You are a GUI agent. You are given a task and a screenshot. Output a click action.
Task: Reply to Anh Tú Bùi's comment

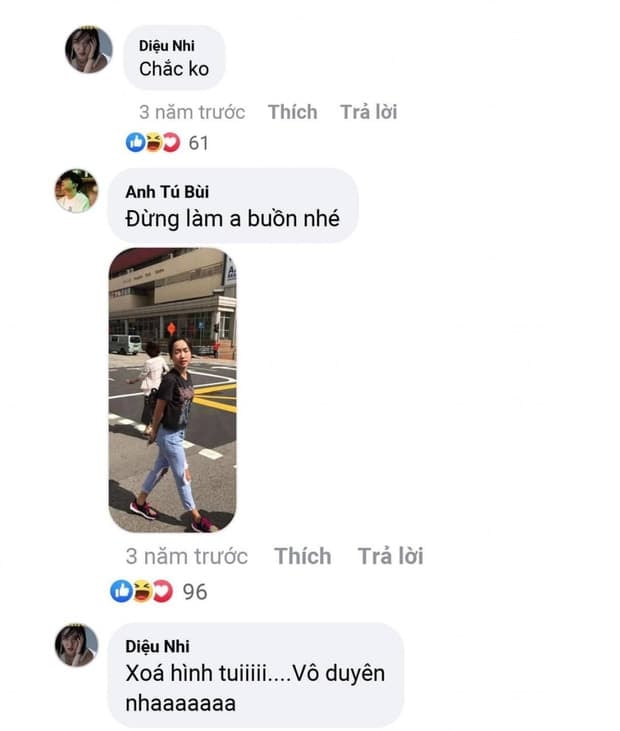[390, 556]
